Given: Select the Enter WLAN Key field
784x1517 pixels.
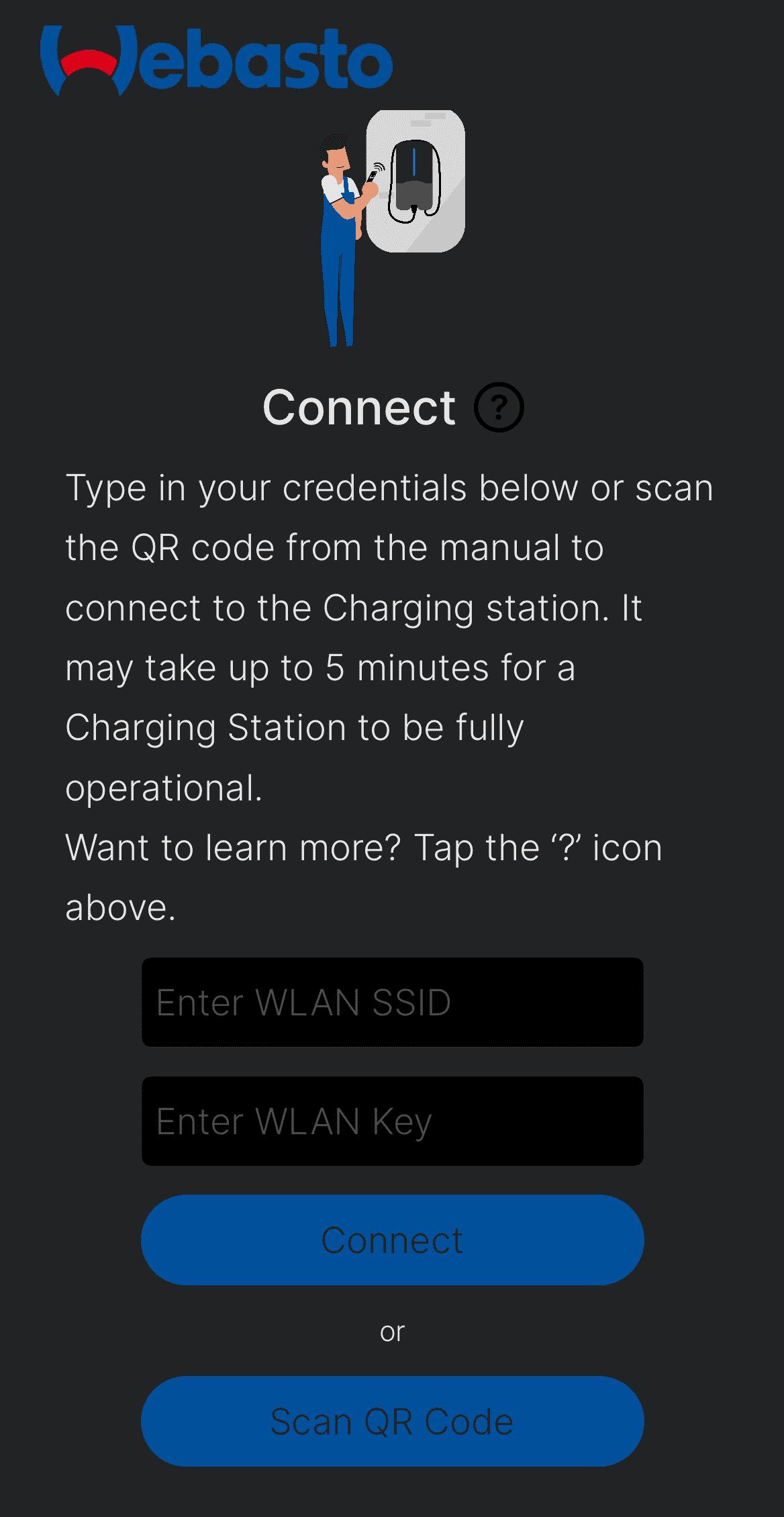Looking at the screenshot, I should click(392, 1121).
